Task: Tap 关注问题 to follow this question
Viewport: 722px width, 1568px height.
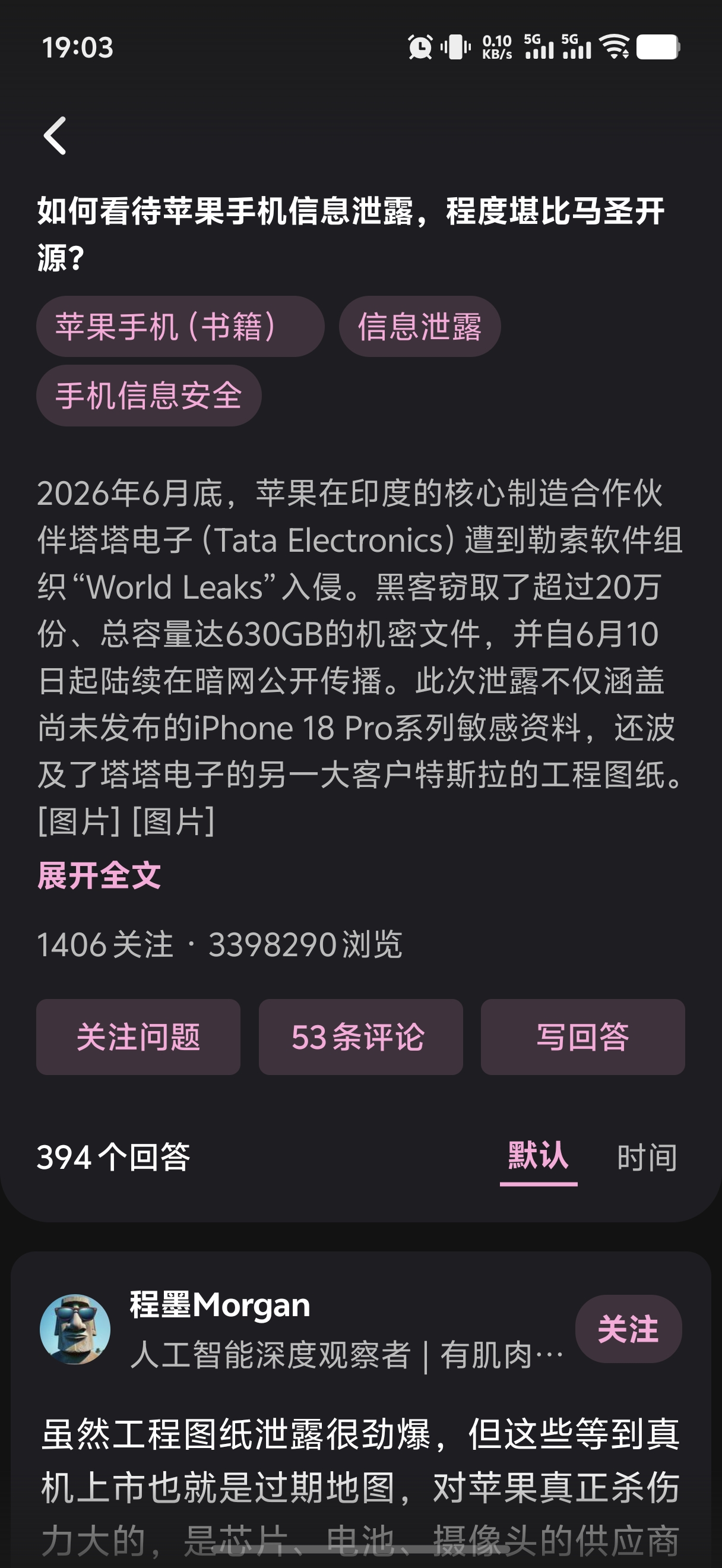Action: [138, 1036]
